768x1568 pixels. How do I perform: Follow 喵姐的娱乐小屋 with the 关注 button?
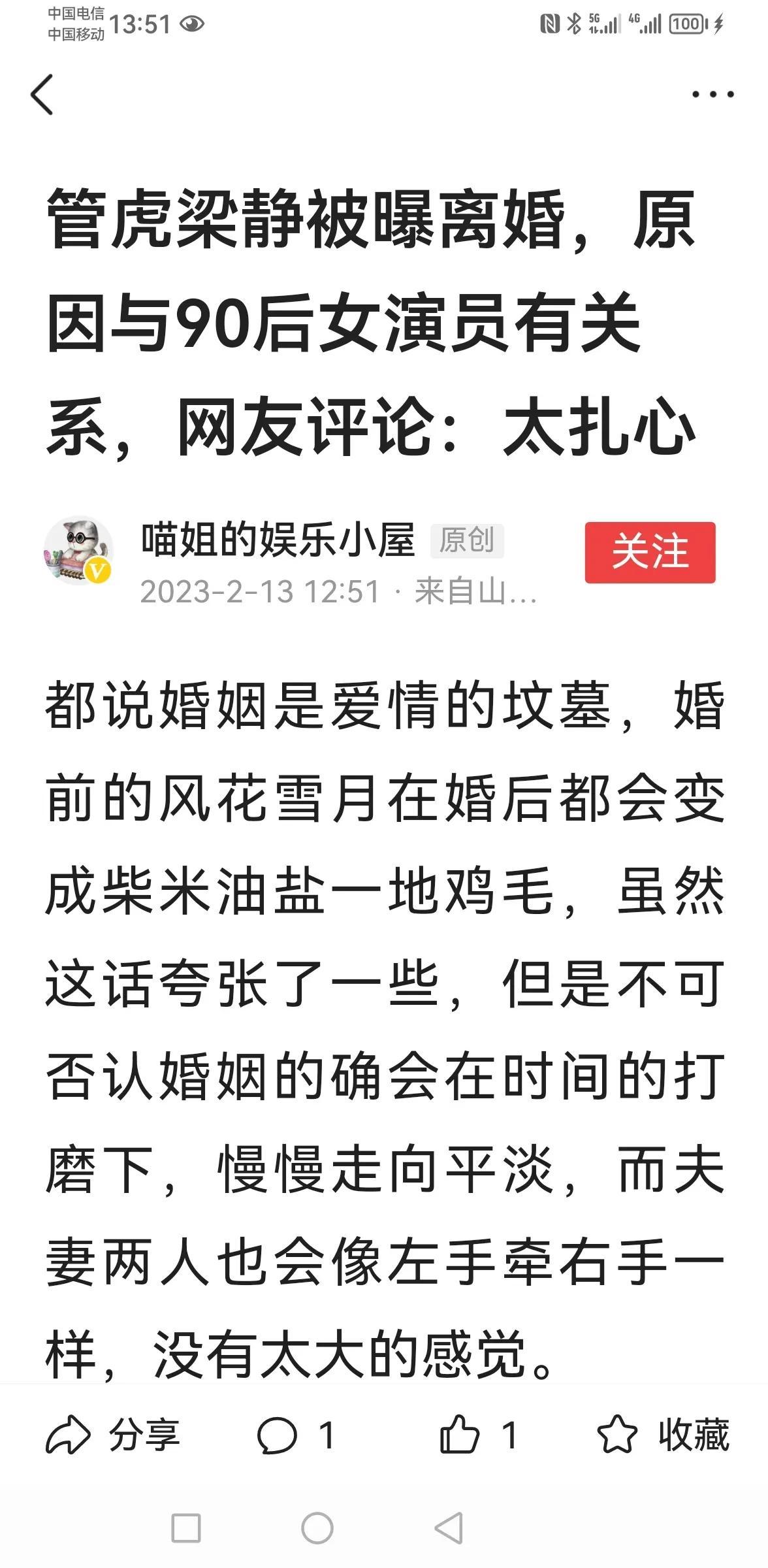(x=650, y=552)
